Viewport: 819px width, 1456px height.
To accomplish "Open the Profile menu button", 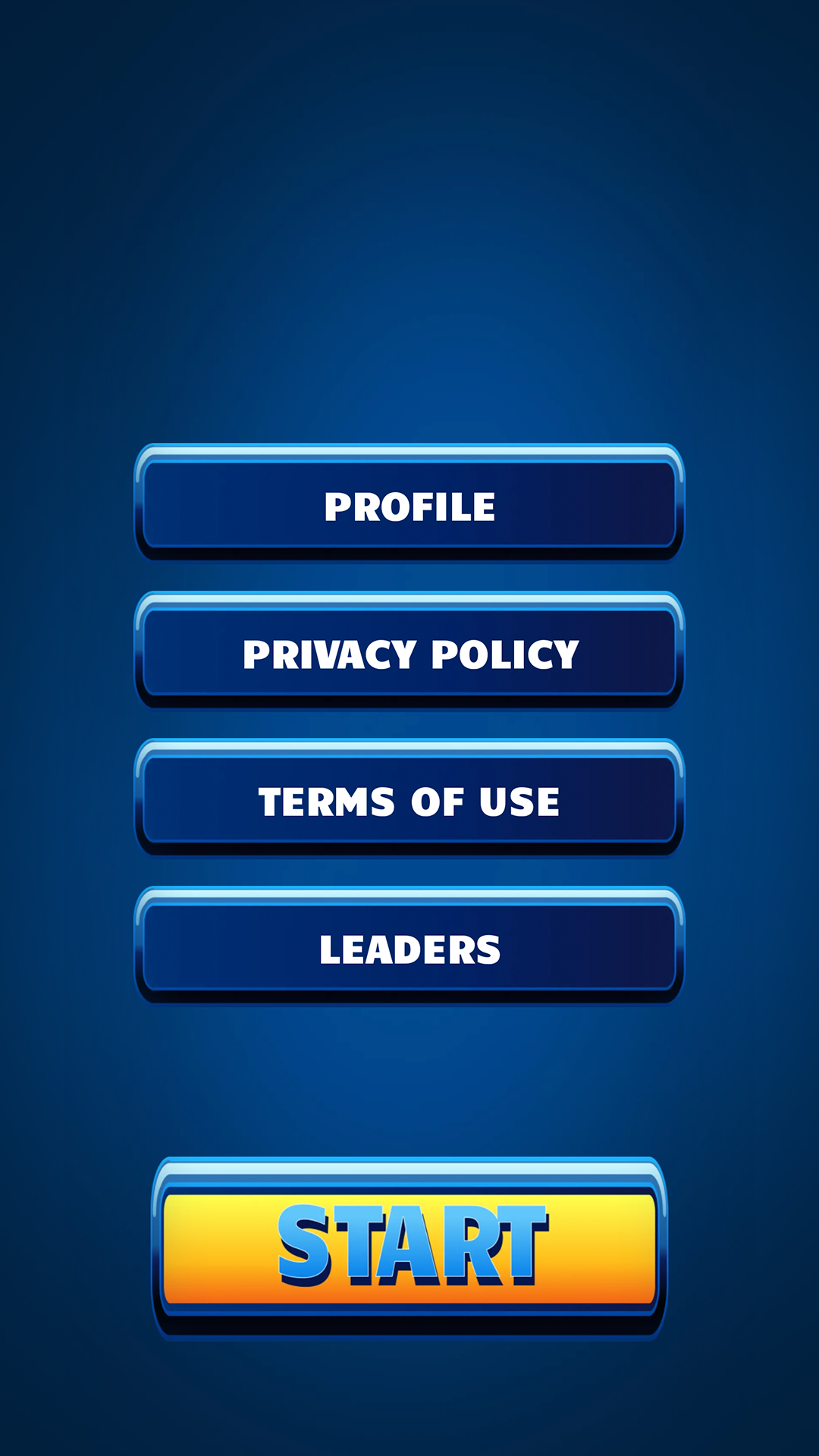I will [x=409, y=502].
